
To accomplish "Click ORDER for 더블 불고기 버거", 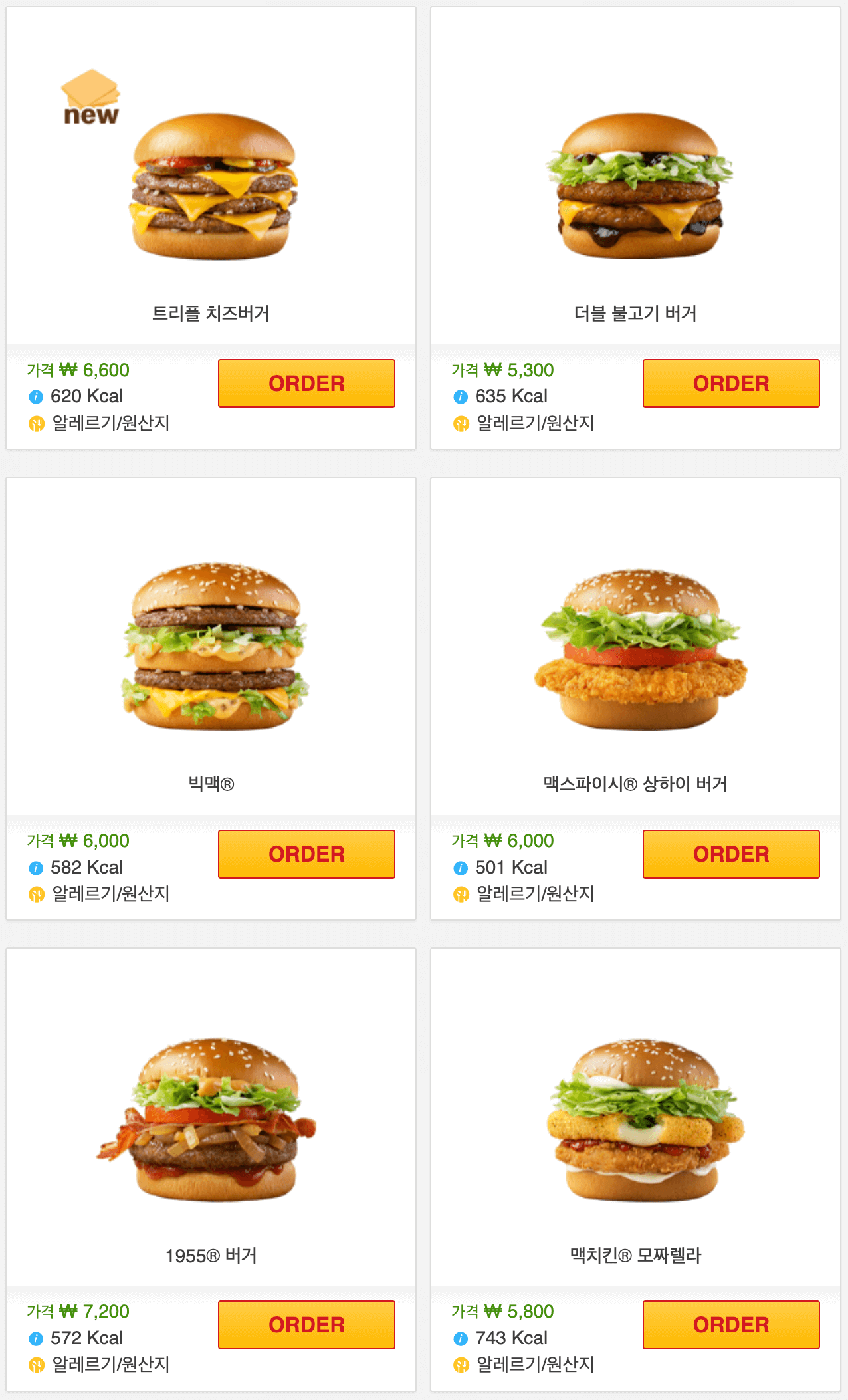I will (x=731, y=383).
